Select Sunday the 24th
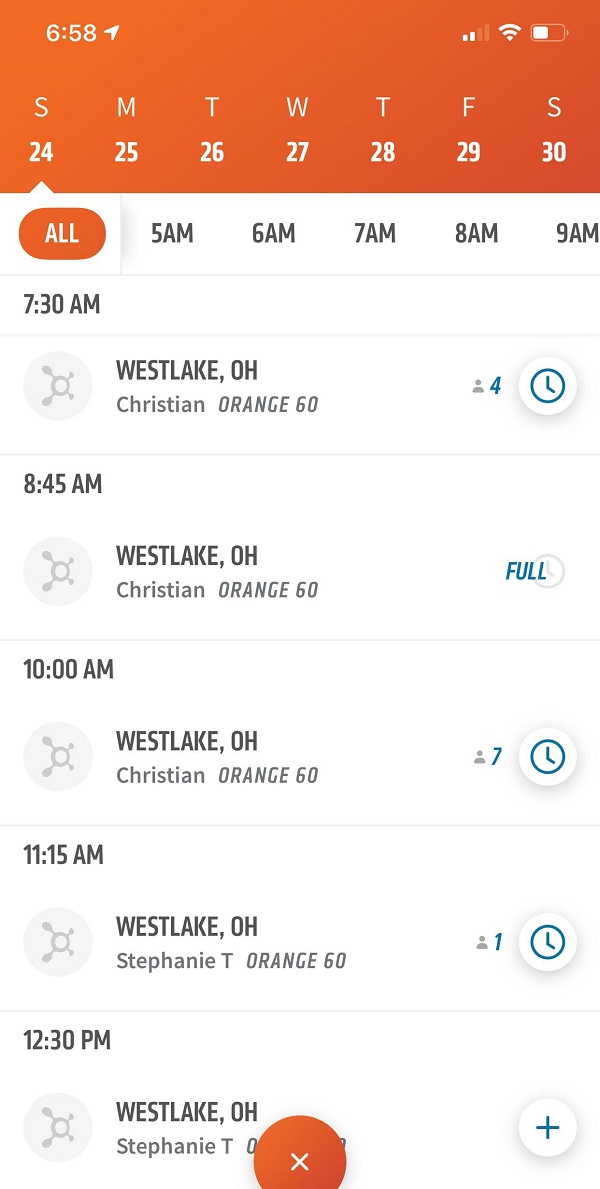This screenshot has width=600, height=1189. [x=41, y=132]
